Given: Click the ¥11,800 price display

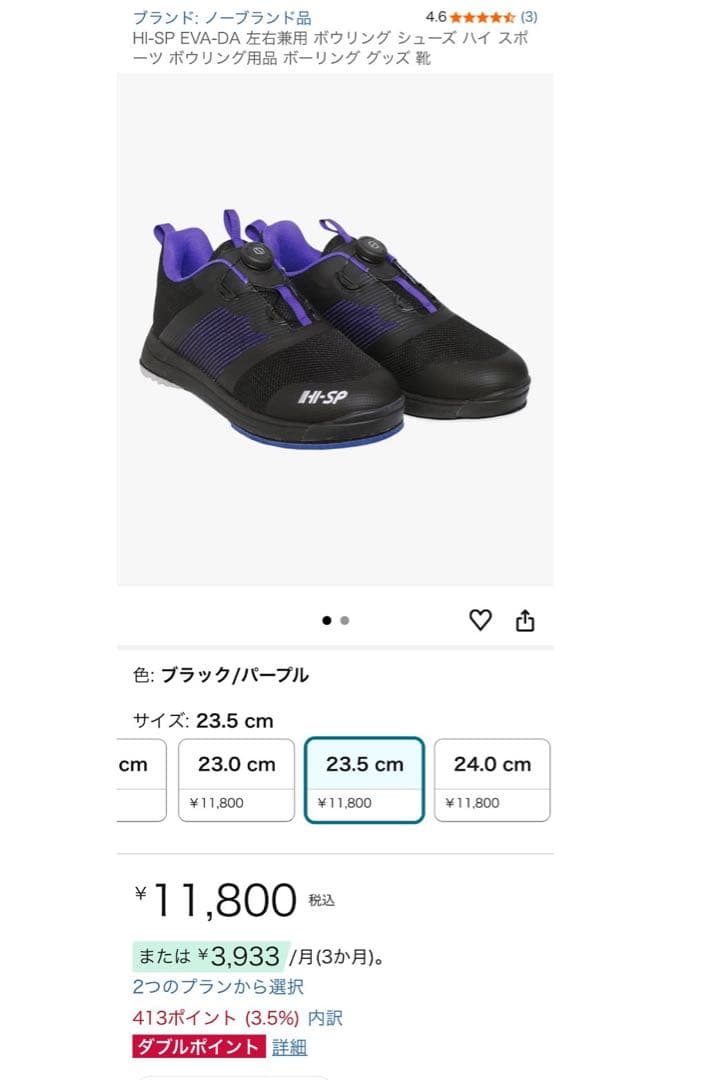Looking at the screenshot, I should coord(212,899).
